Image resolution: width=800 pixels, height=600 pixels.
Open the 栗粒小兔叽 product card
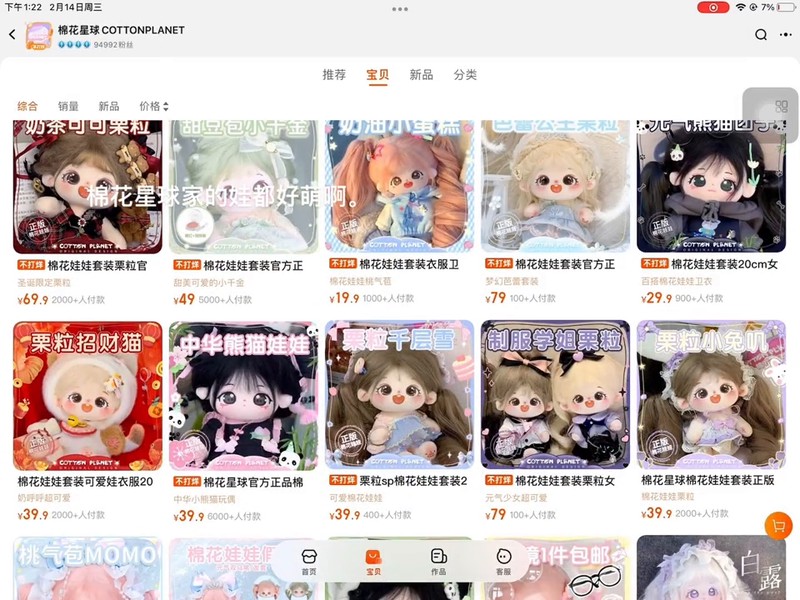pyautogui.click(x=711, y=395)
